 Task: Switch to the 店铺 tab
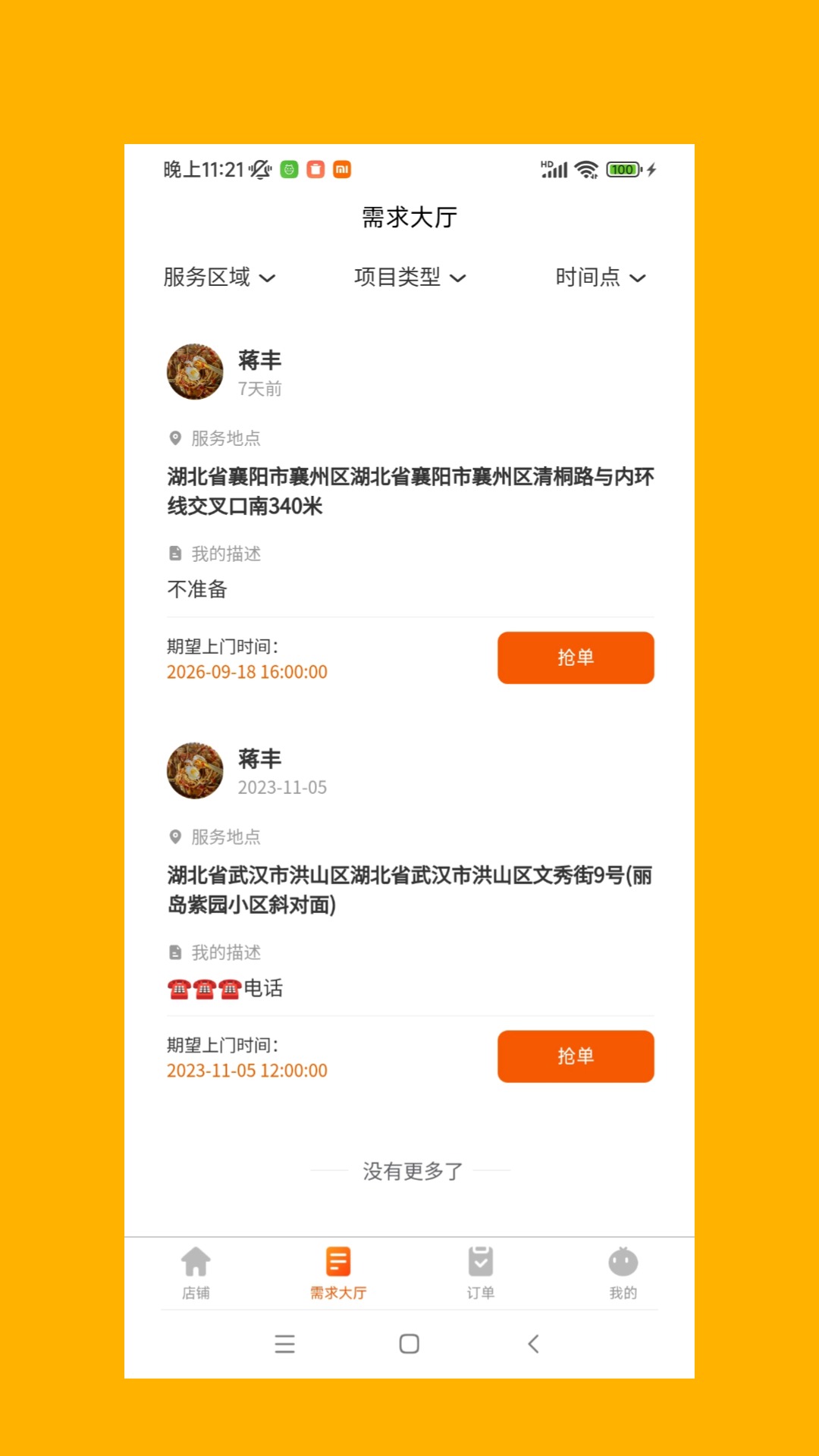tap(196, 1272)
